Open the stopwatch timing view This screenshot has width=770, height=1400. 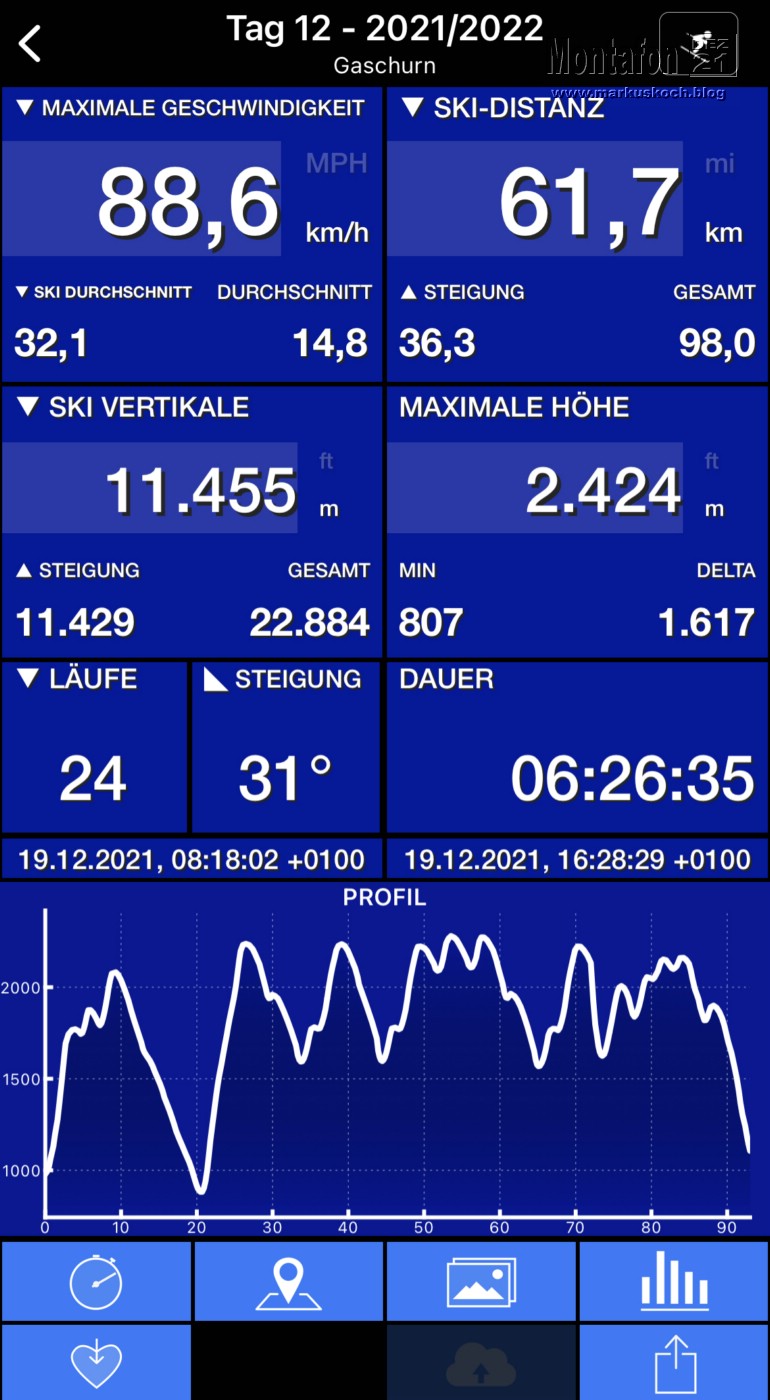click(x=96, y=1281)
